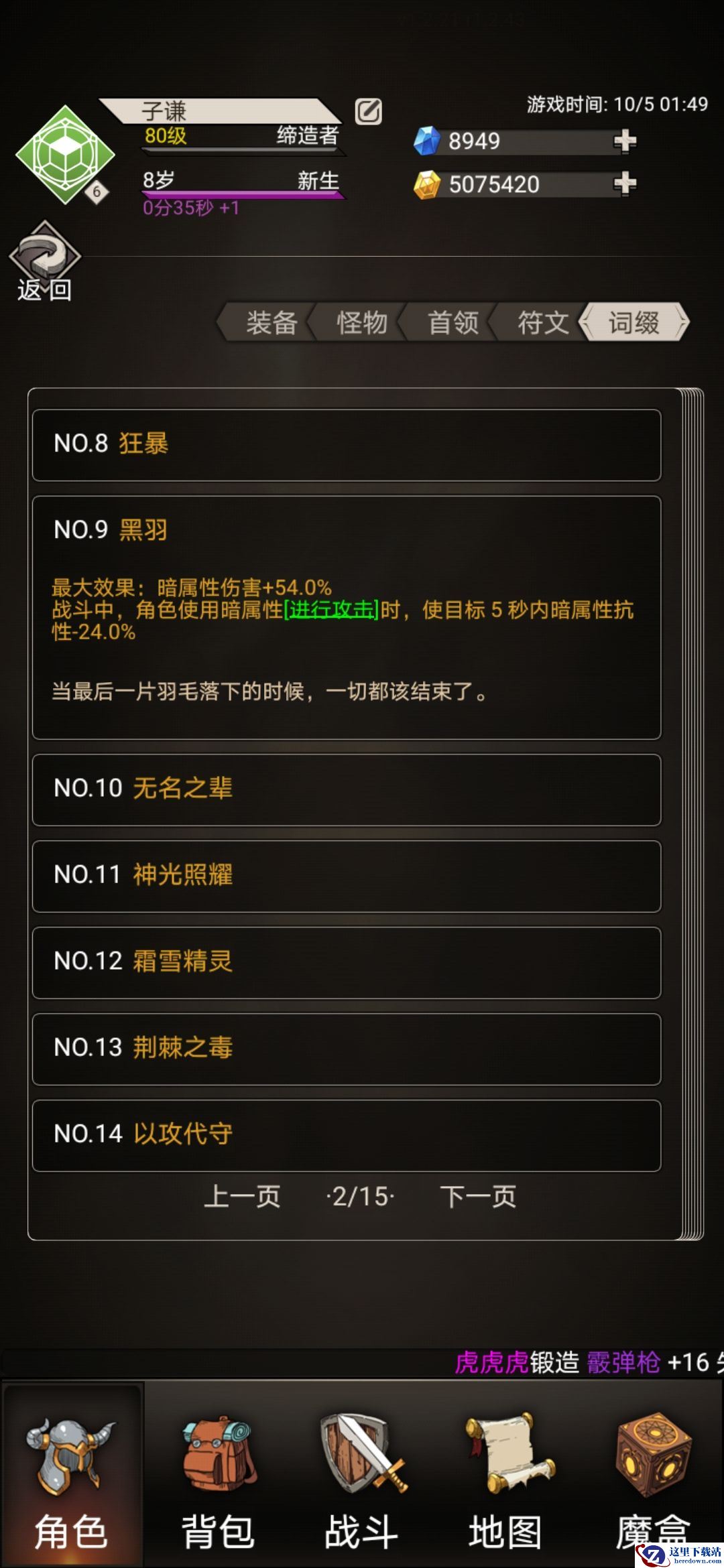Edit the character name 子谦
724x1568 pixels.
368,111
